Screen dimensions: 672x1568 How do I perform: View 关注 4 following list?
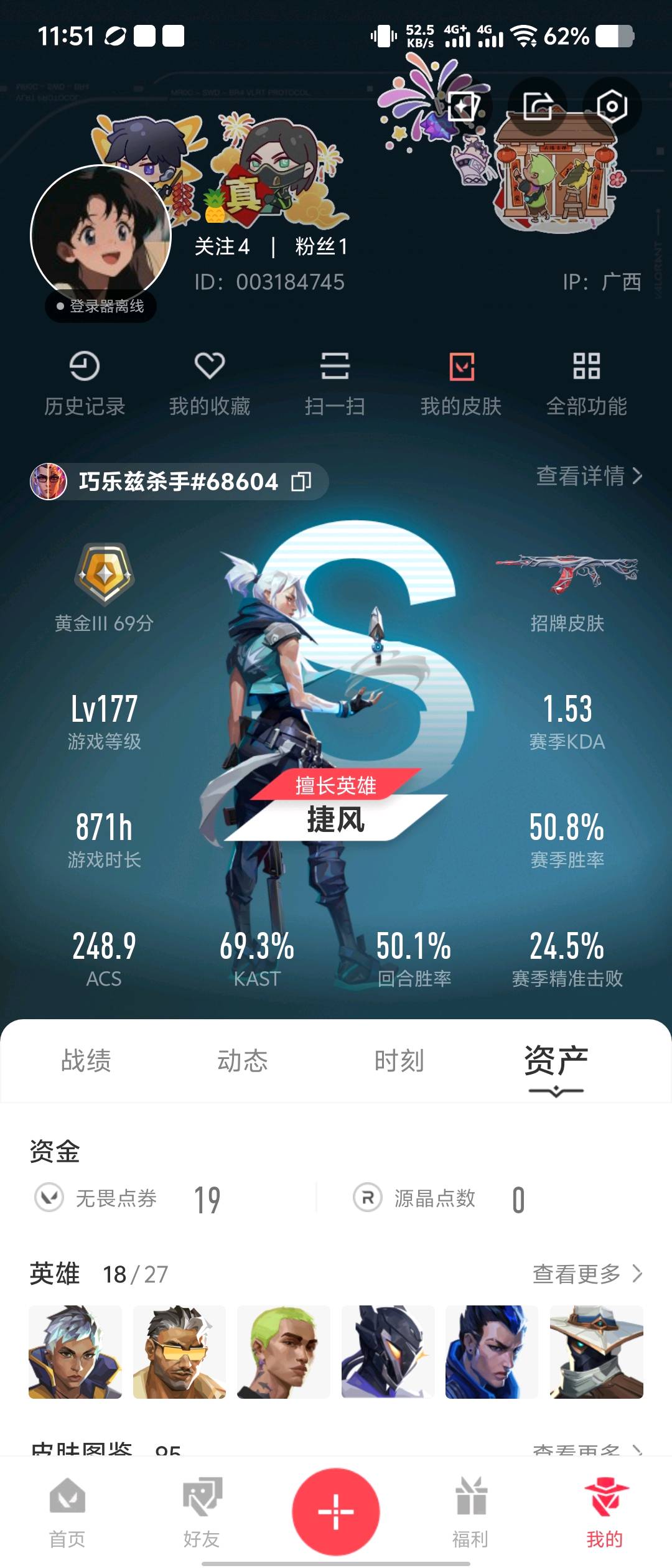click(x=222, y=246)
